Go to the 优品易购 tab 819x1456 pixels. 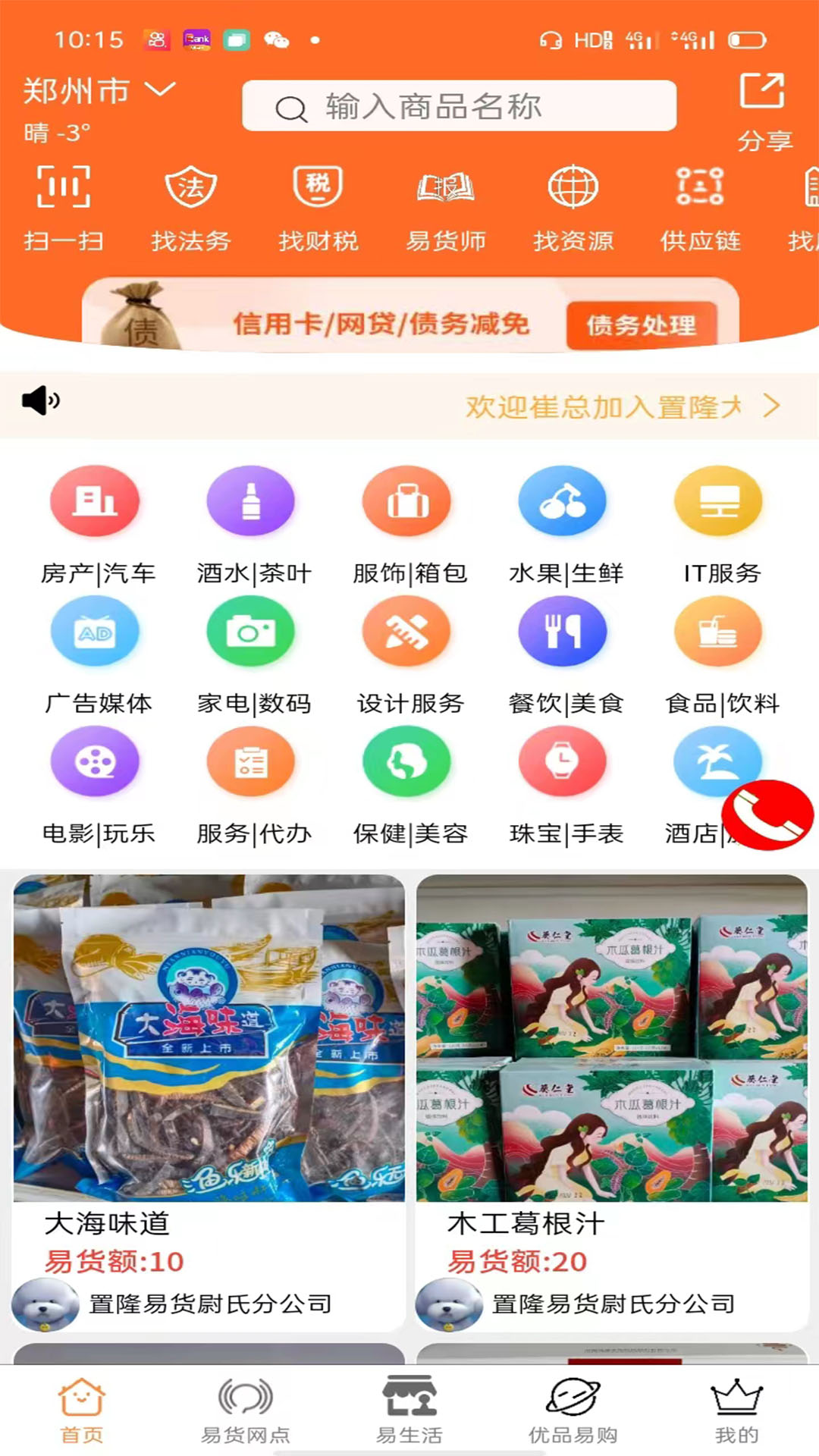(573, 1411)
